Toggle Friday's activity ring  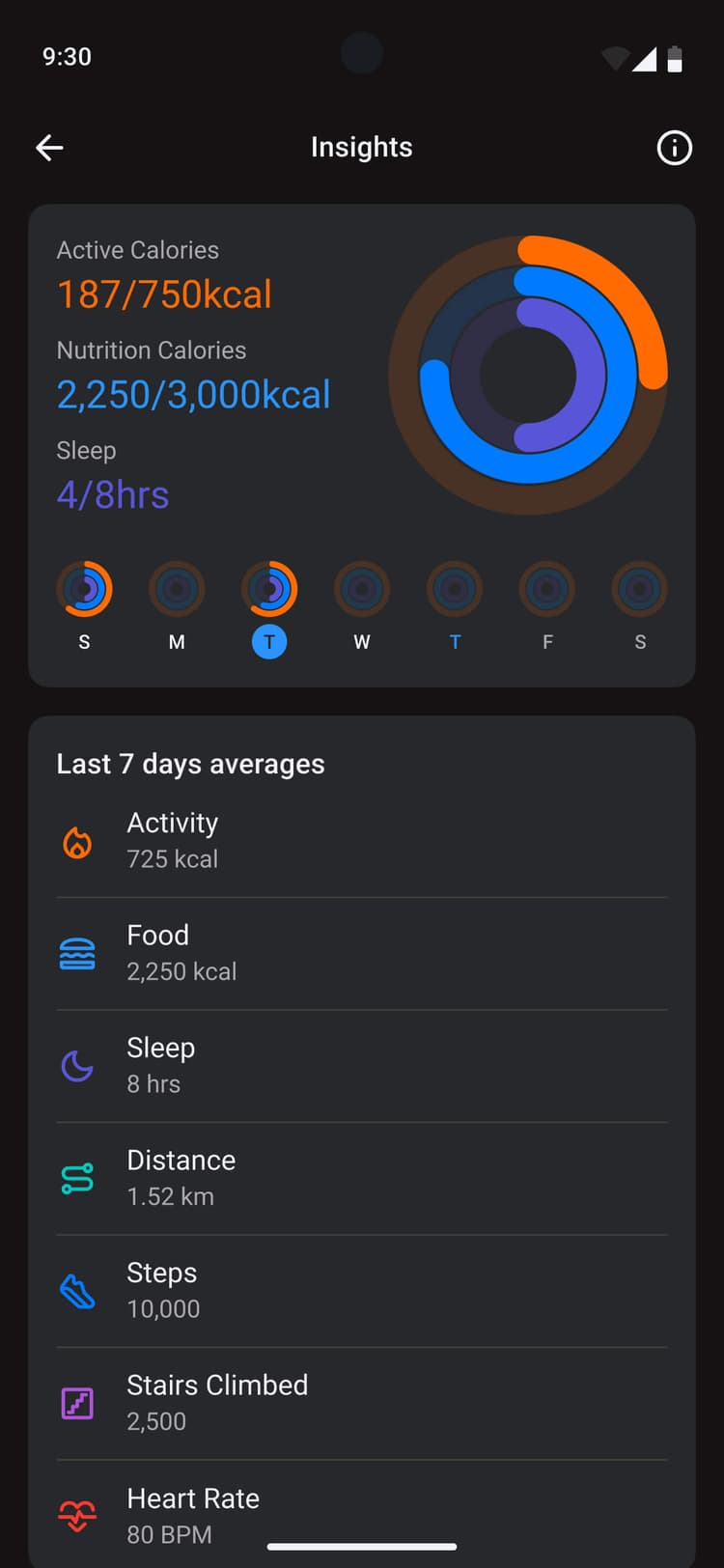pos(547,587)
